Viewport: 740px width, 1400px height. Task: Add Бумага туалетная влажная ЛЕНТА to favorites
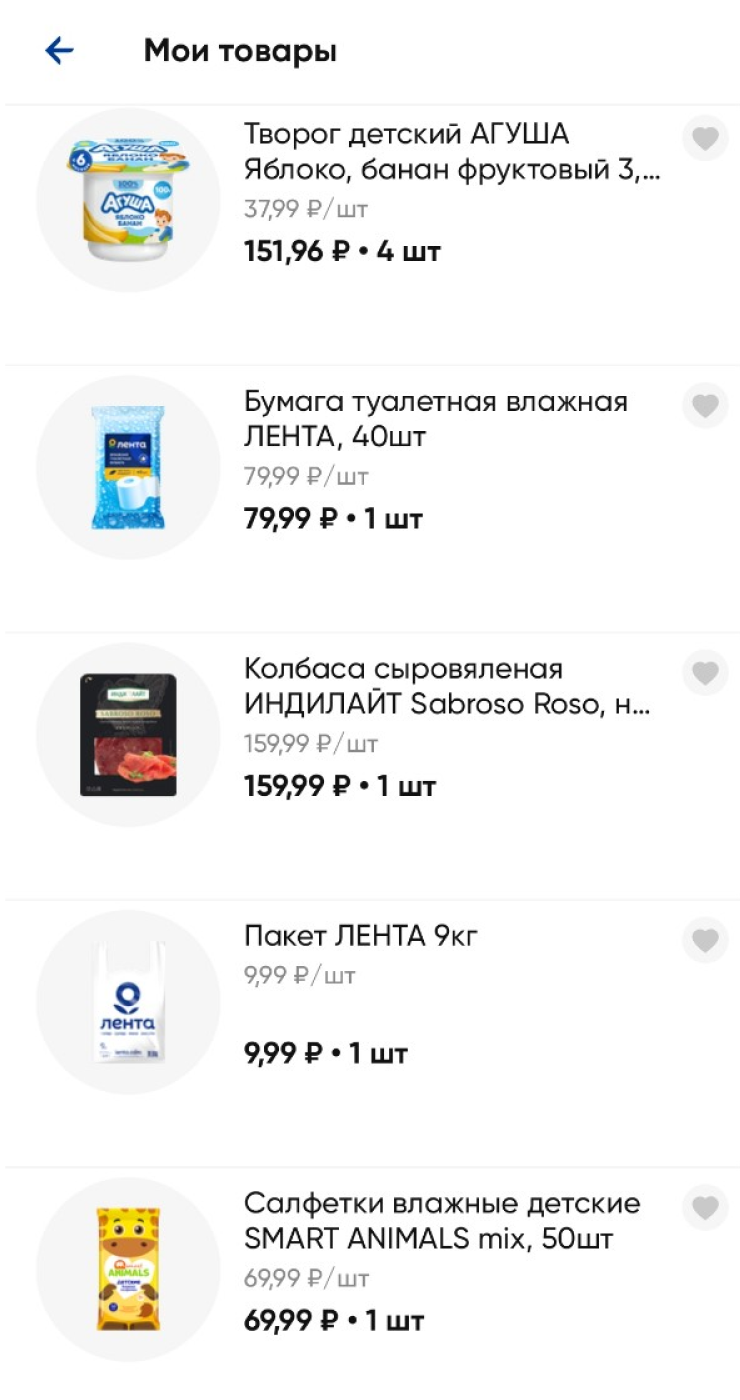coord(705,405)
